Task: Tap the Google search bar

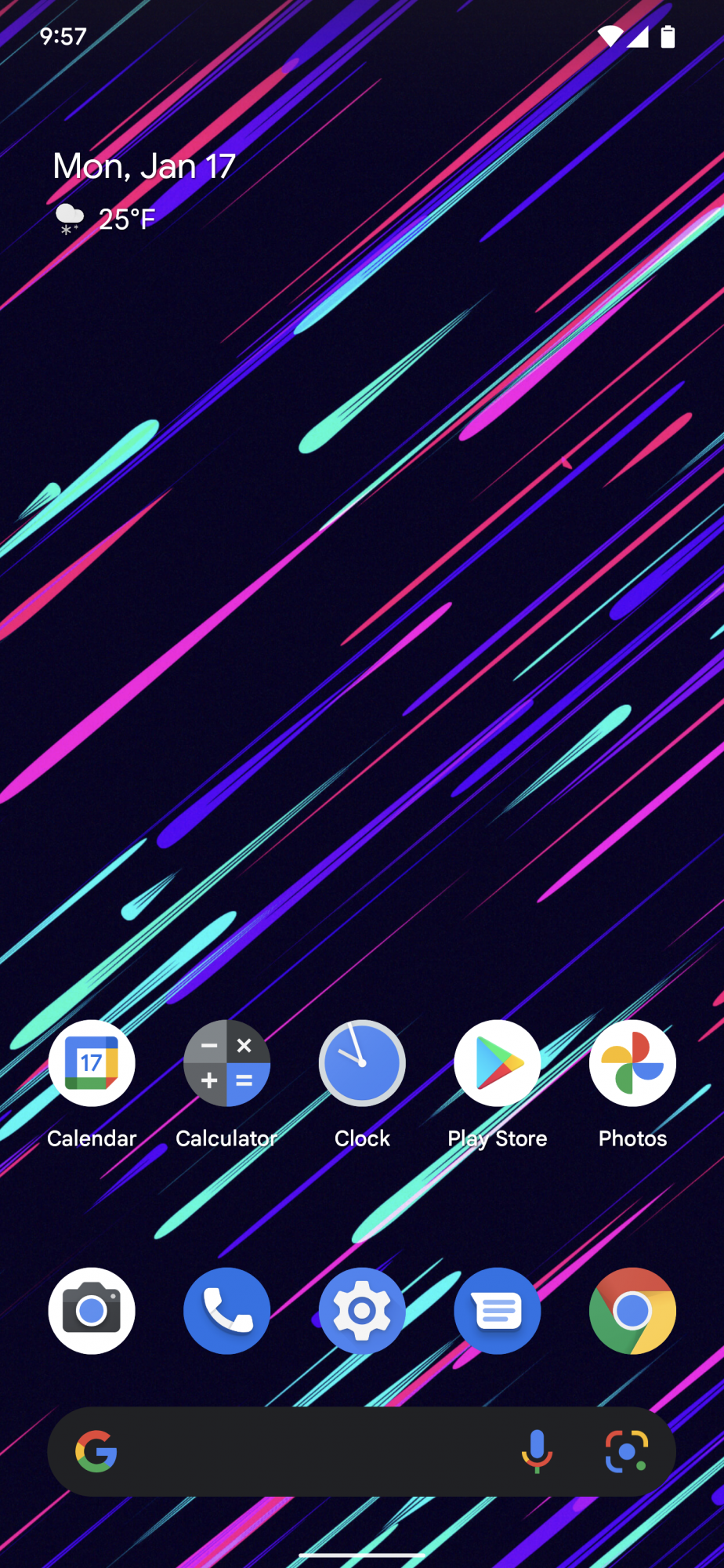Action: (313, 1451)
